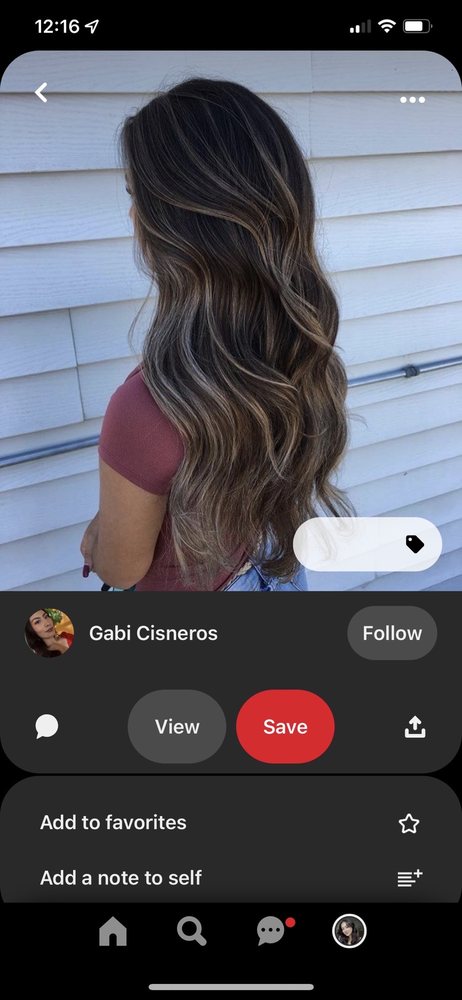Share this pin
462x1000 pixels.
pos(415,726)
